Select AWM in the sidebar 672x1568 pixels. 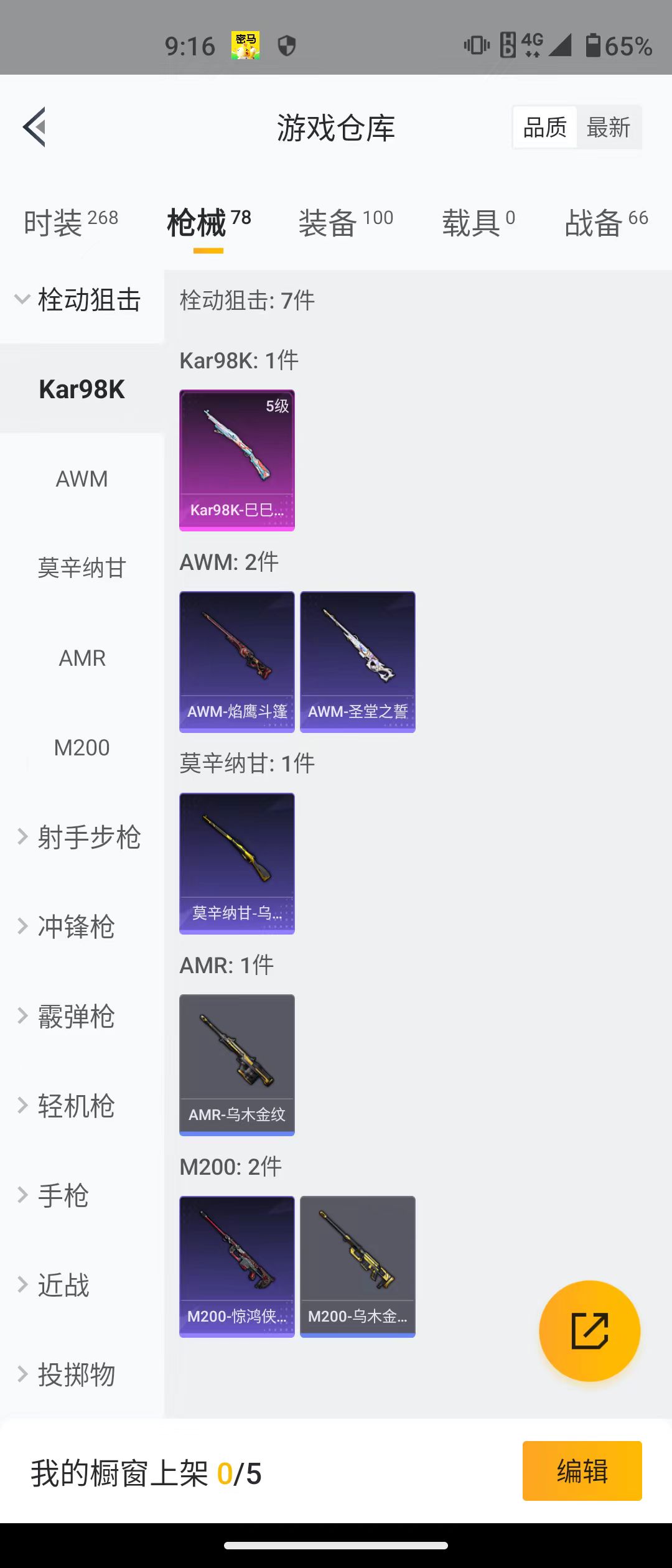[x=82, y=479]
